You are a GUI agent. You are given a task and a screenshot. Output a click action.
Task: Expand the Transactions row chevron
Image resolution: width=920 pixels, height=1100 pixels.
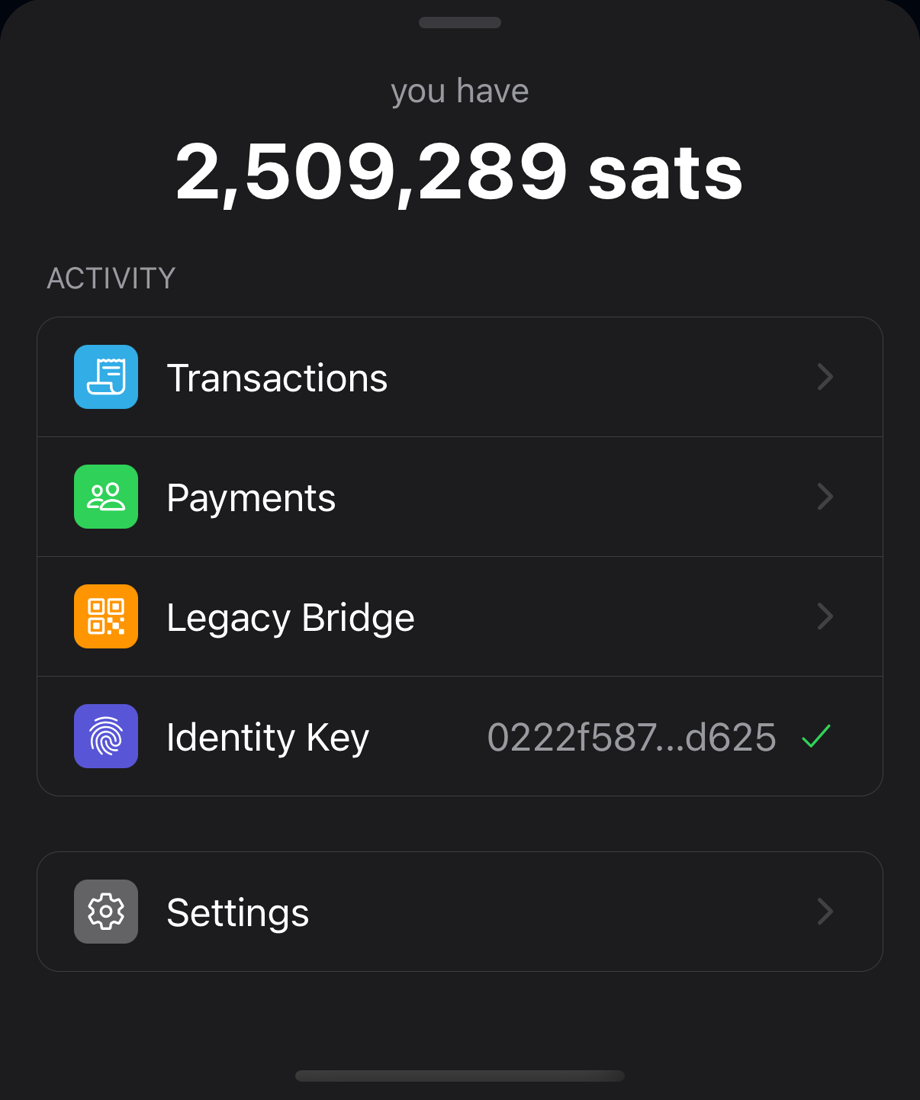(x=824, y=377)
